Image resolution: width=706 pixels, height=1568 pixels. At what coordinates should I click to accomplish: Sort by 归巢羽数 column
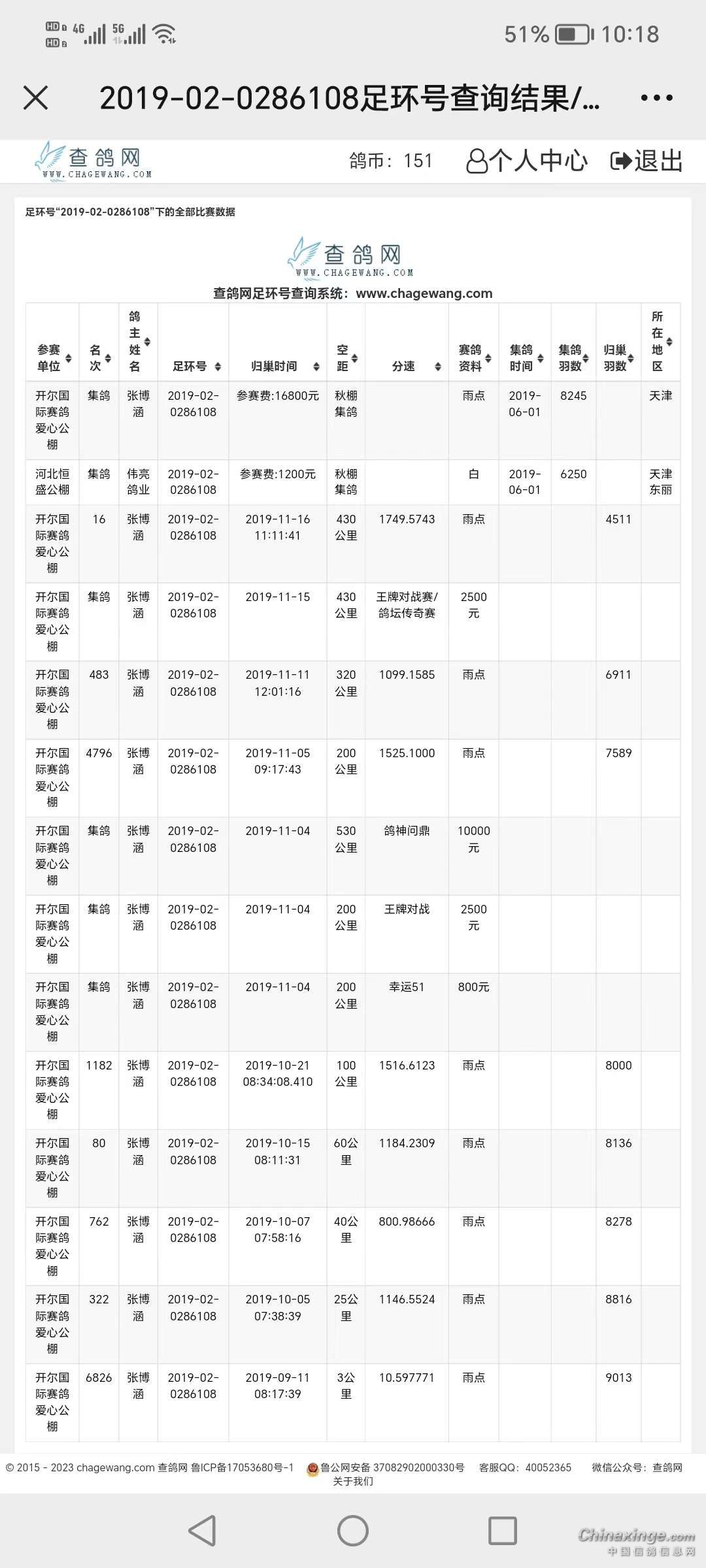coord(618,358)
